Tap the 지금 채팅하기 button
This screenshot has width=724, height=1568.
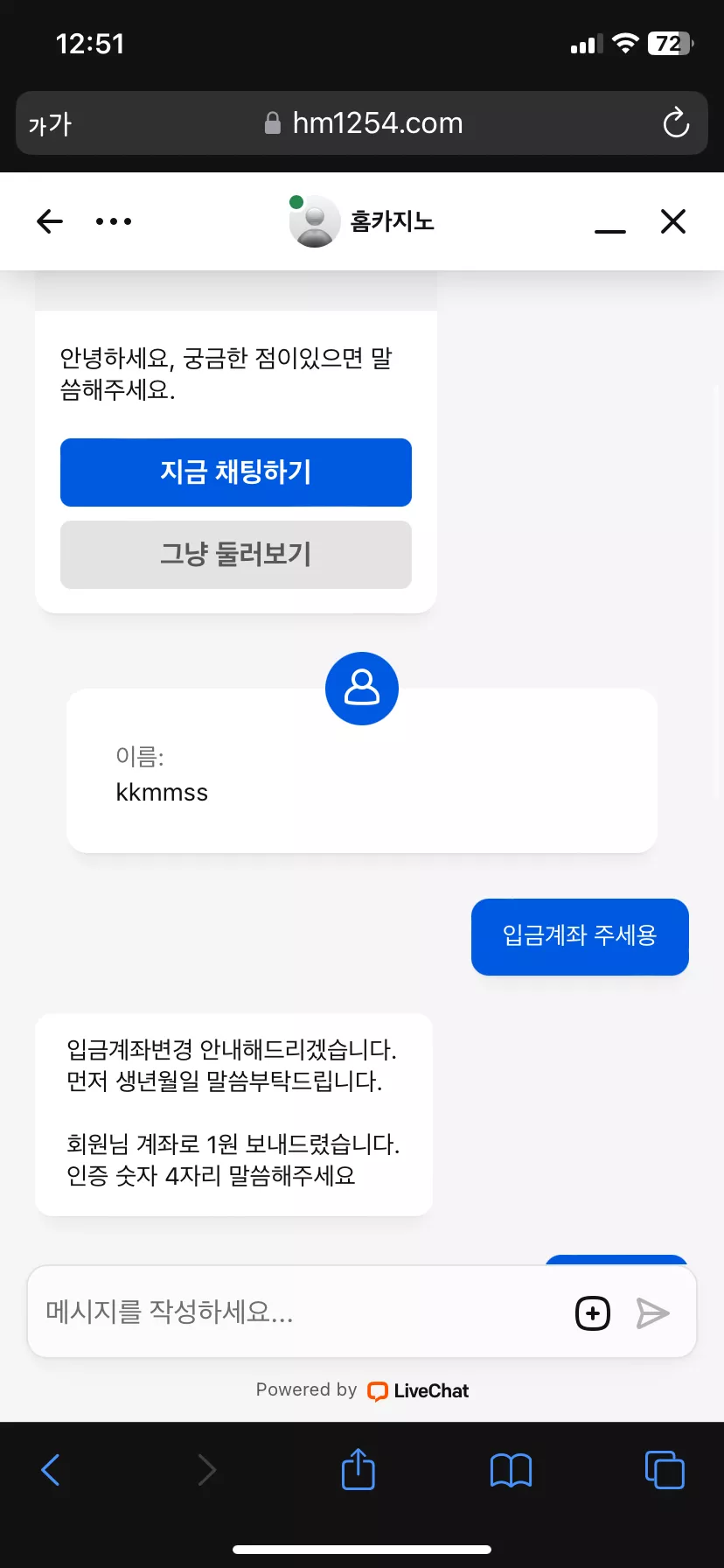pos(236,472)
